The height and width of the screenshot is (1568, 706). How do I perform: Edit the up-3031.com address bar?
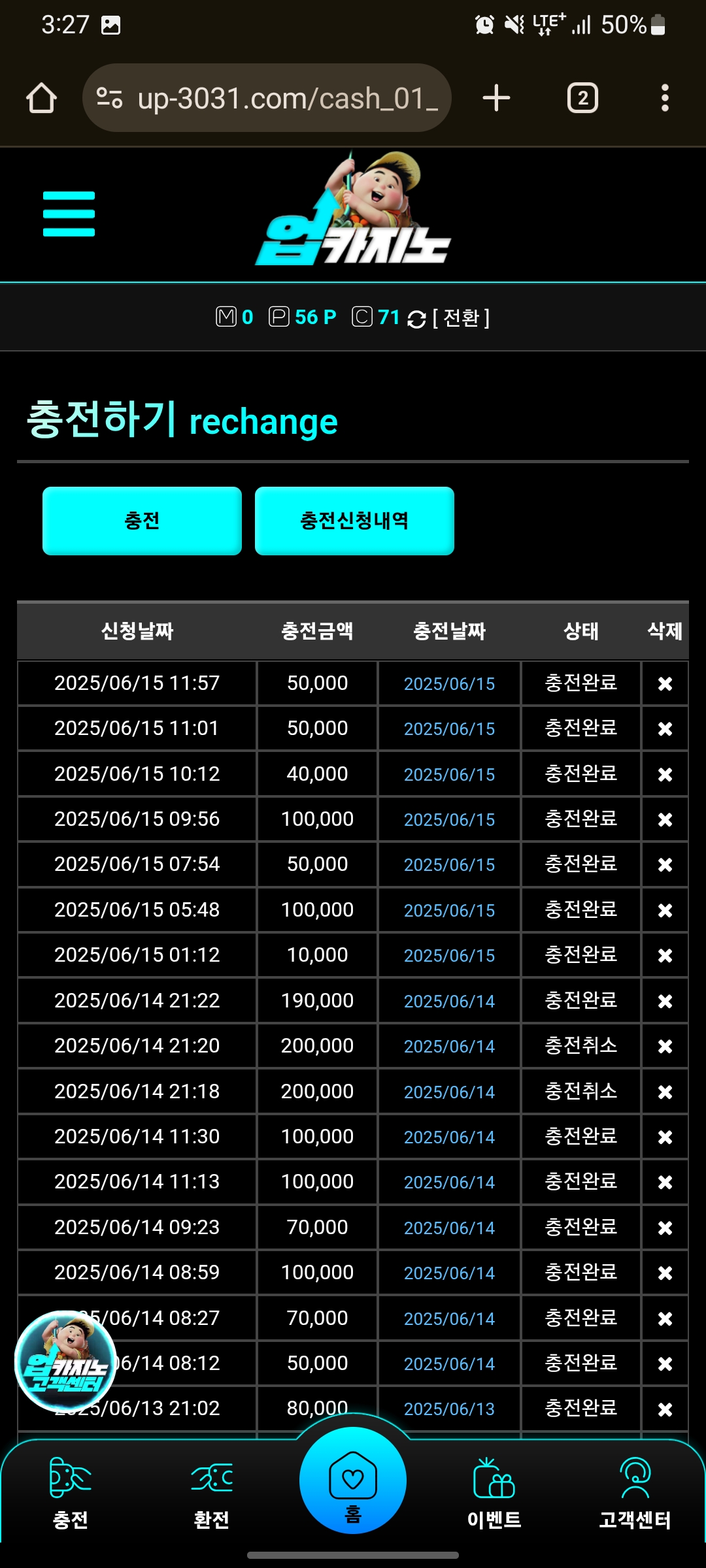coord(267,98)
